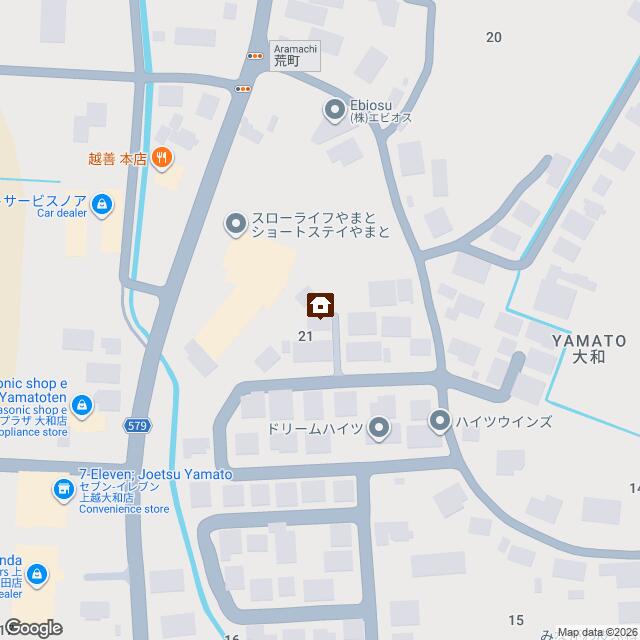Open the Yamatoten appliance store pin
The image size is (640, 640).
click(83, 406)
